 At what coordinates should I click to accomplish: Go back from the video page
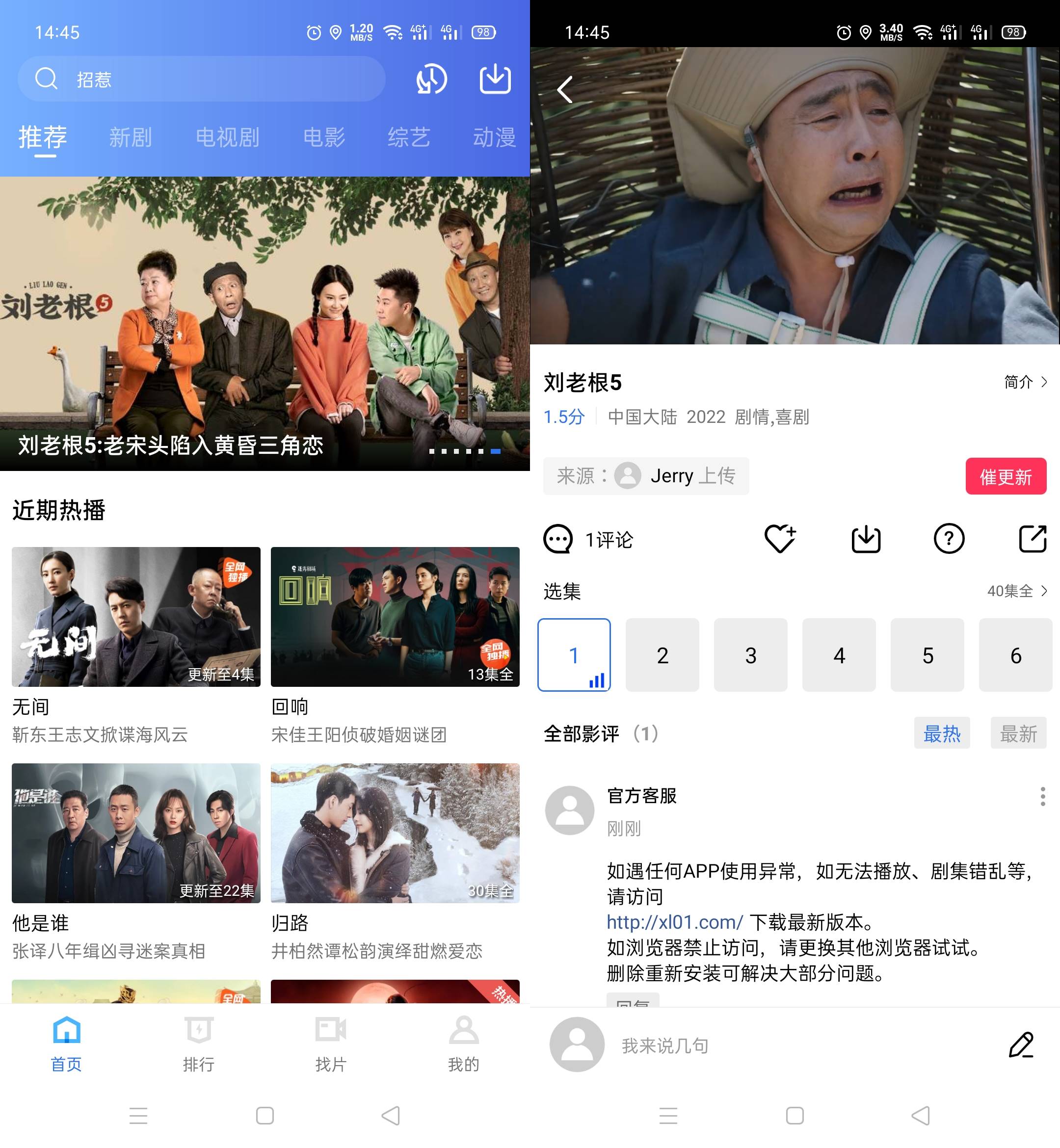click(565, 90)
